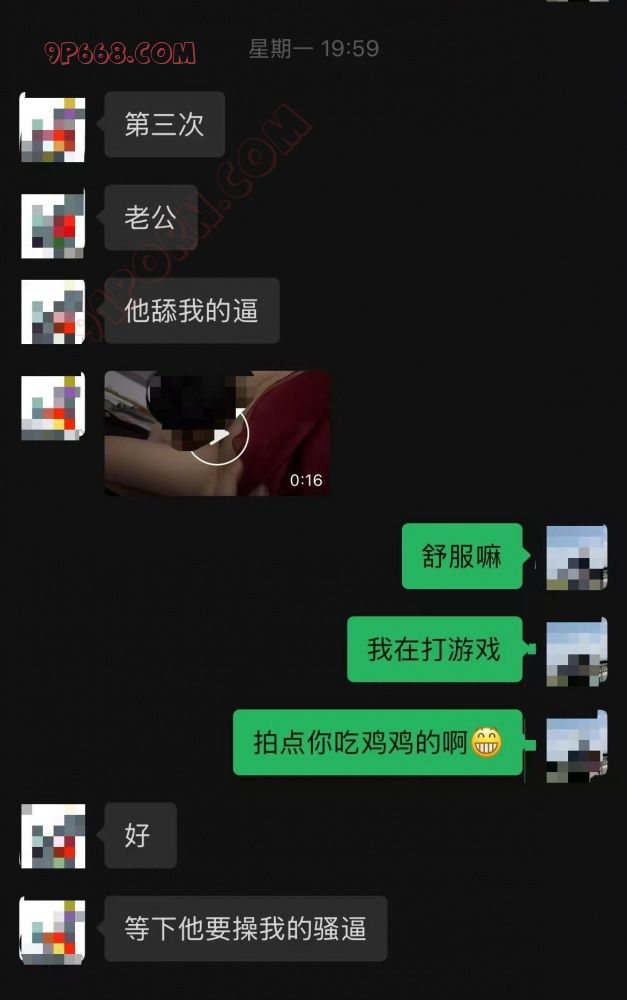Image resolution: width=627 pixels, height=1000 pixels.
Task: Open sender's avatar beside the 第三次 message
Action: coord(53,127)
